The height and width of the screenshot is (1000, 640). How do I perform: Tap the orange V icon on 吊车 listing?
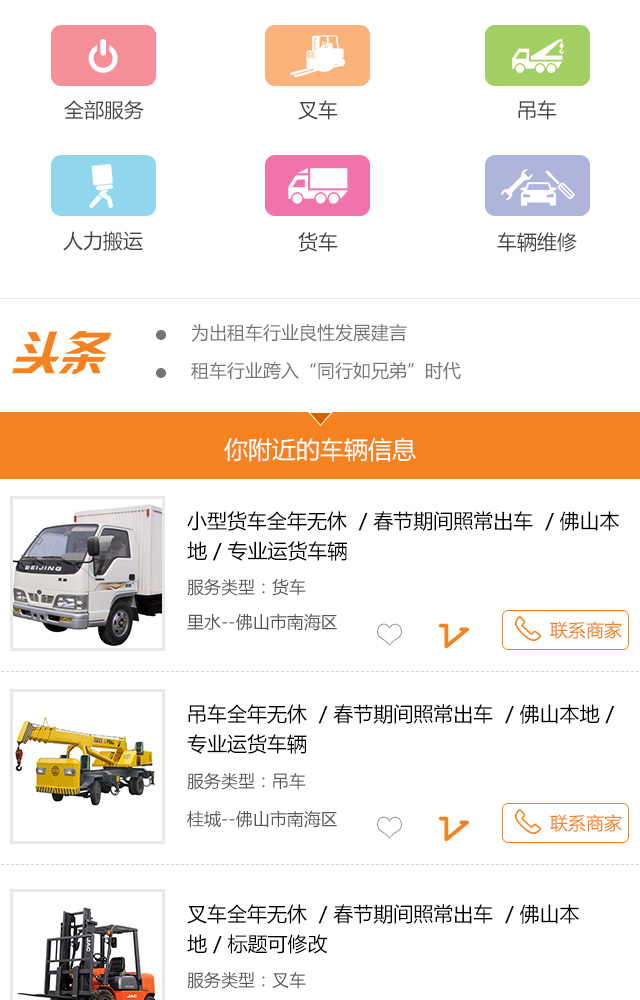point(453,827)
